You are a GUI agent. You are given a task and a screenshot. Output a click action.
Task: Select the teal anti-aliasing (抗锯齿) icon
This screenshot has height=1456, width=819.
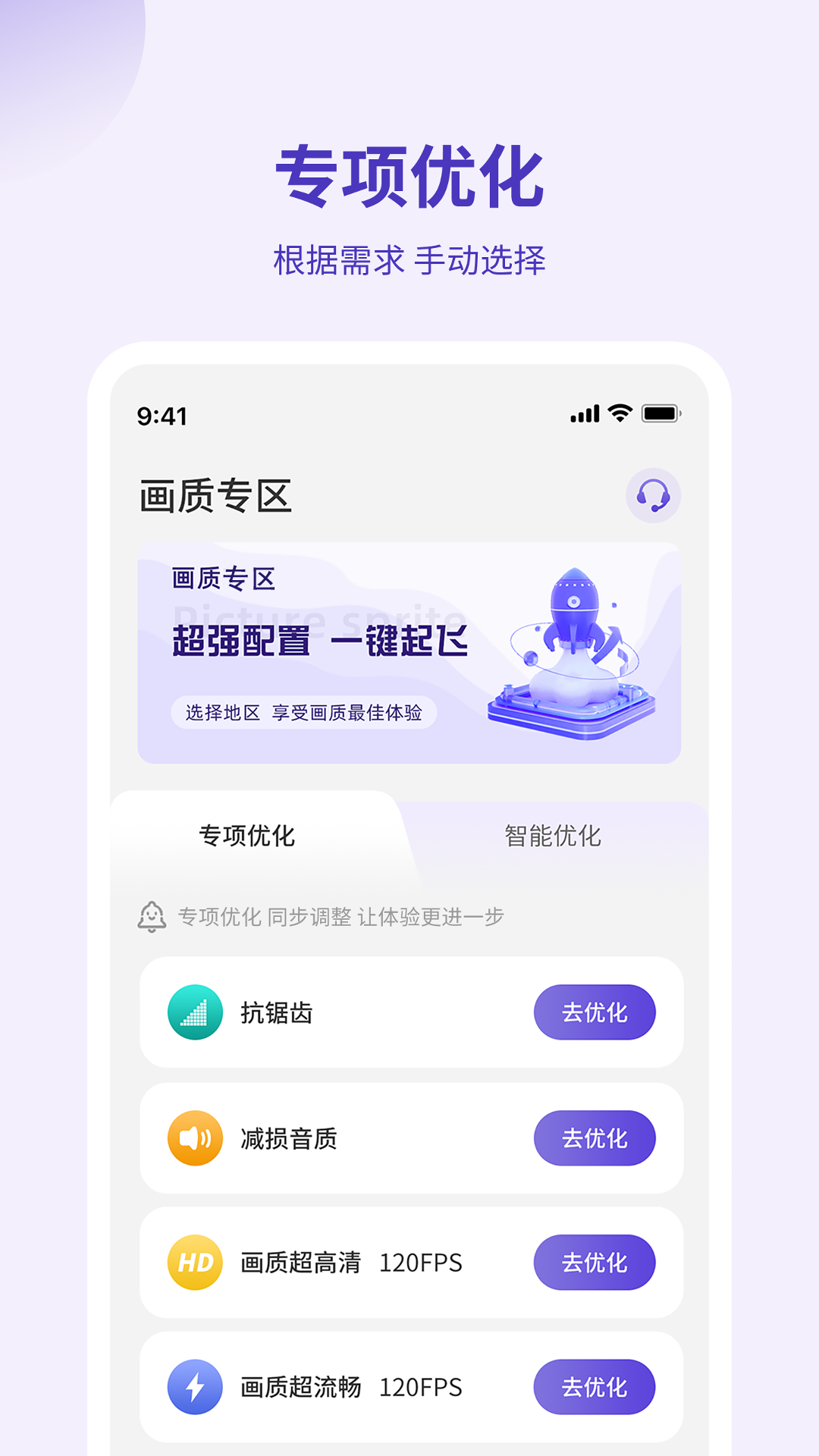194,1012
